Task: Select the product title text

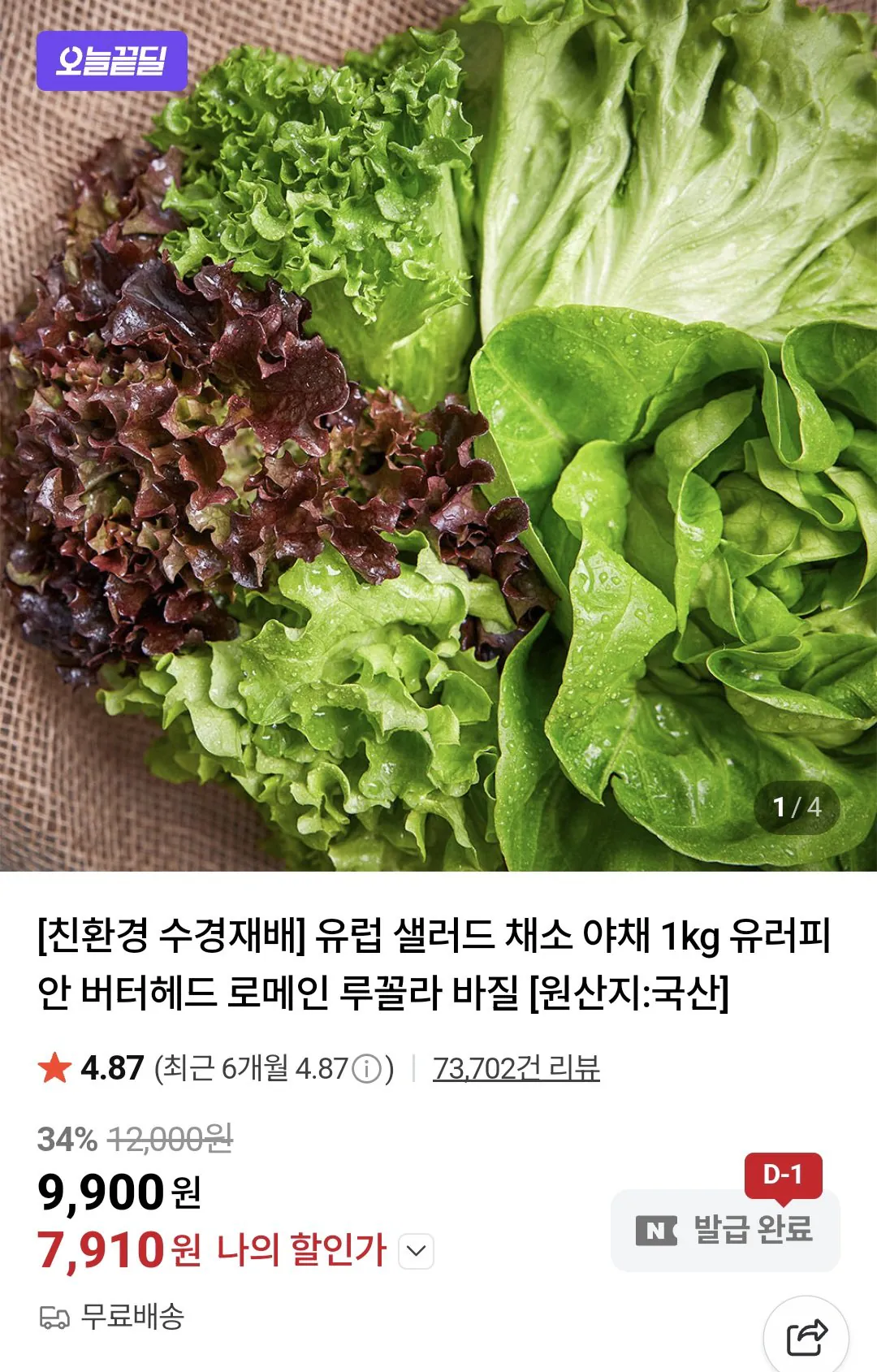Action: point(438,968)
